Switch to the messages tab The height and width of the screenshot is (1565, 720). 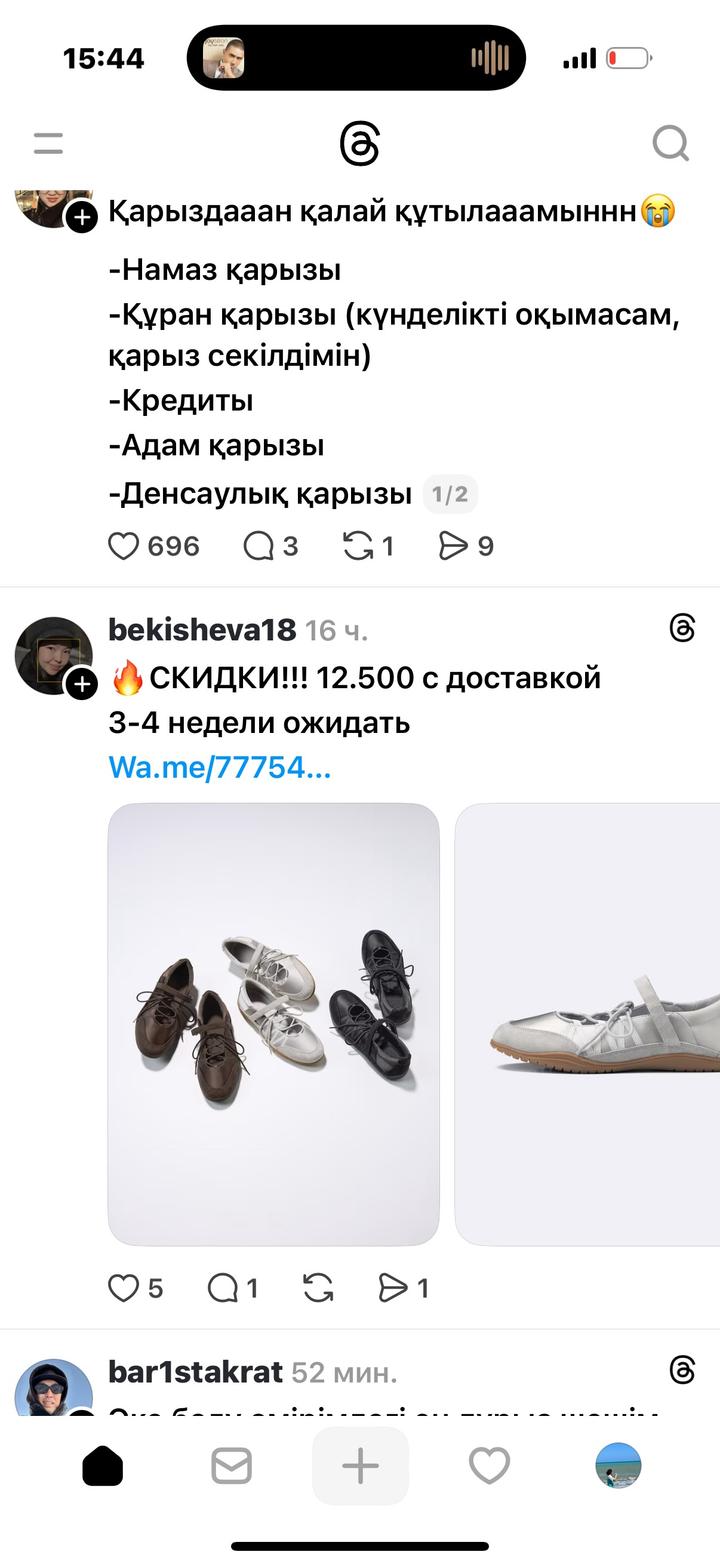[x=231, y=1467]
